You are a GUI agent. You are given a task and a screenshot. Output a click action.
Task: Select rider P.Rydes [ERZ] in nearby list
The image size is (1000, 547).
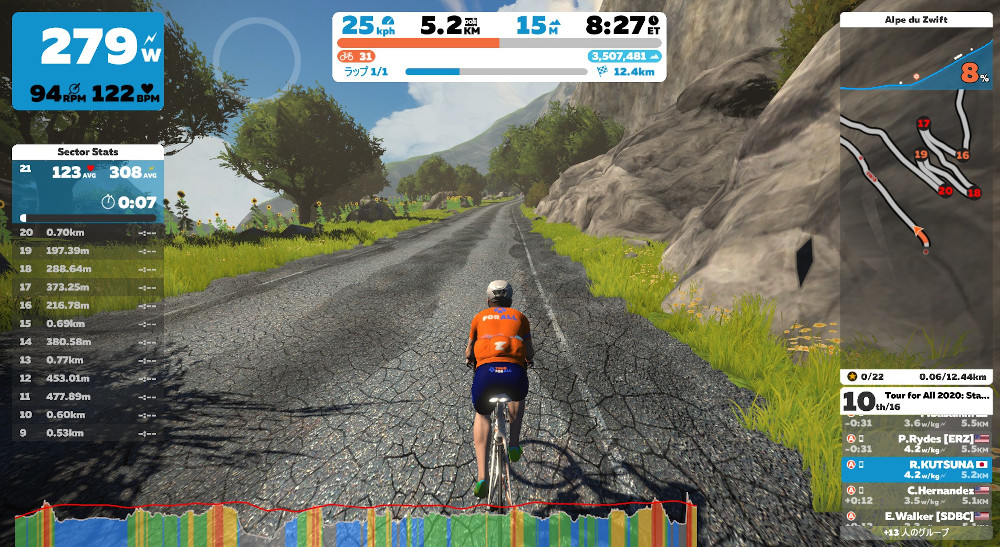click(x=916, y=442)
